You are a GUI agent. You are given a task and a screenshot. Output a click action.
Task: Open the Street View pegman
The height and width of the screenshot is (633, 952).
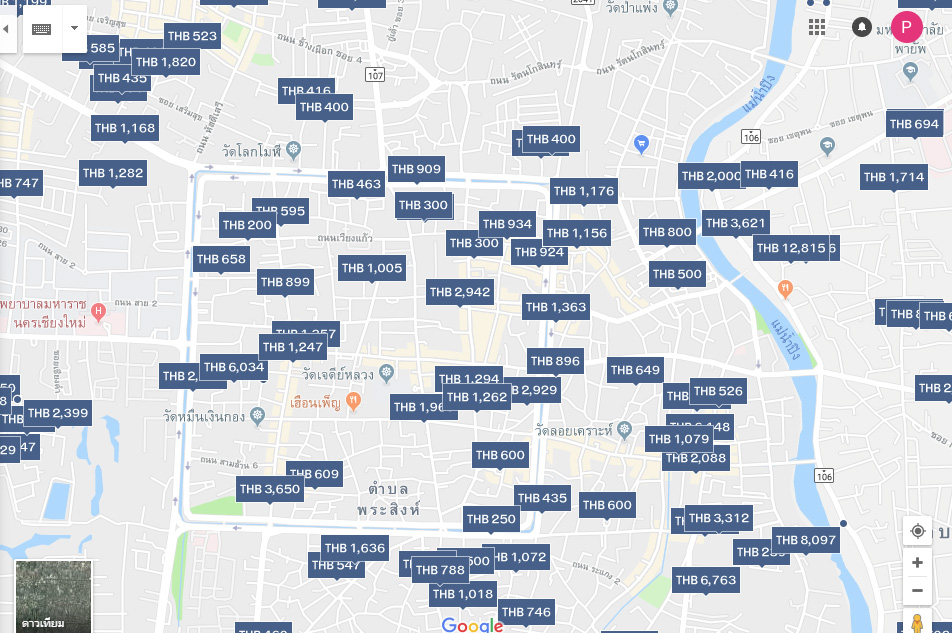pos(917,623)
